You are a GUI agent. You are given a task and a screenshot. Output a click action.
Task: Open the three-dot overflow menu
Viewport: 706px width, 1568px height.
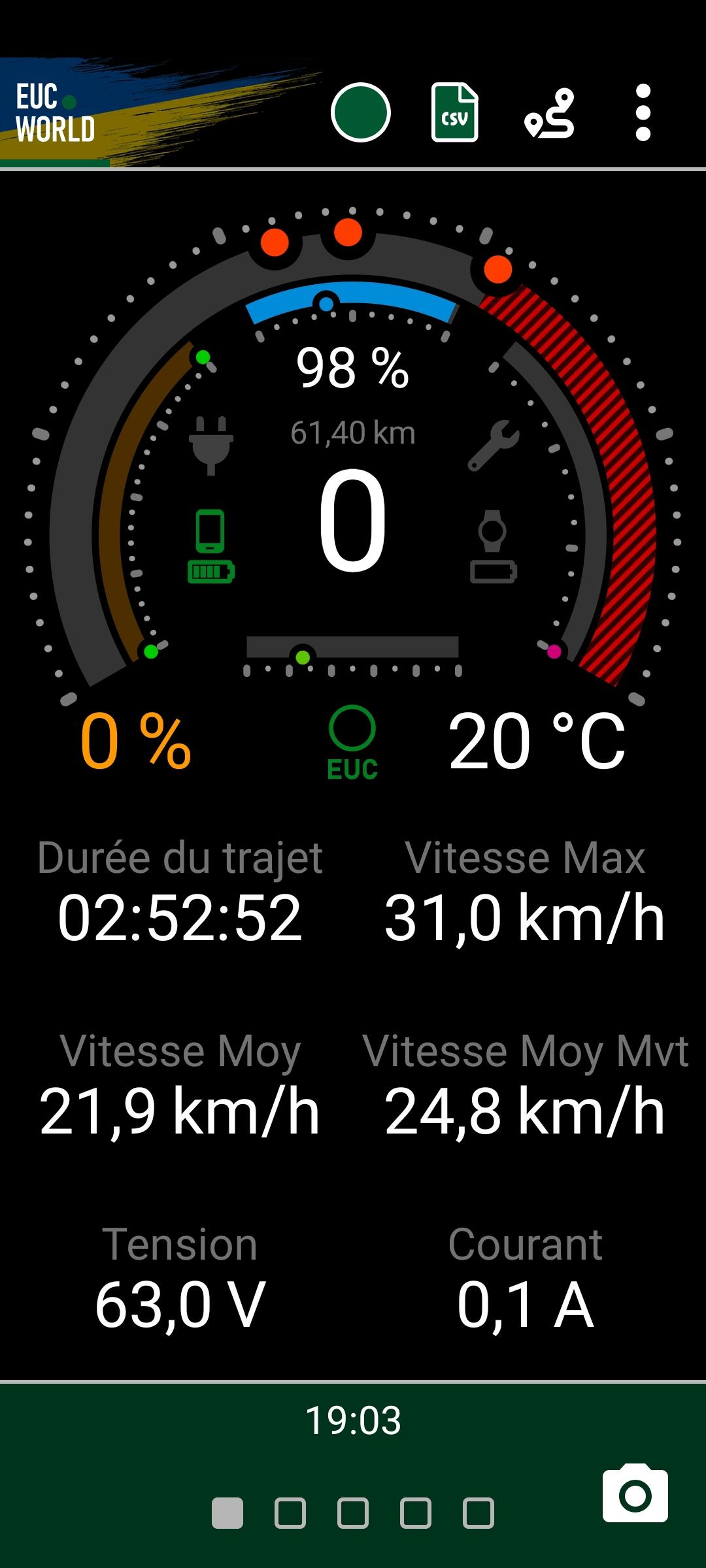tap(643, 112)
